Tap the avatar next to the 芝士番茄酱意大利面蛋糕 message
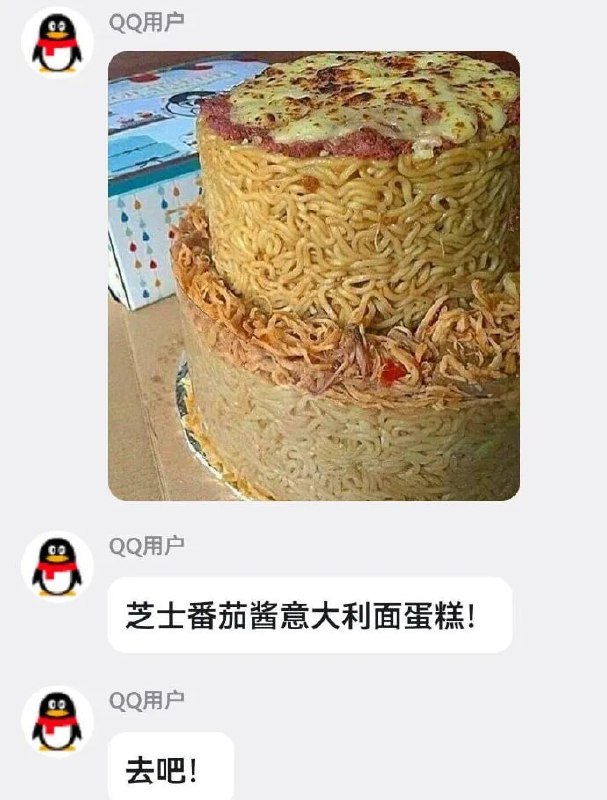Screen dimensions: 607x800 (x=57, y=567)
